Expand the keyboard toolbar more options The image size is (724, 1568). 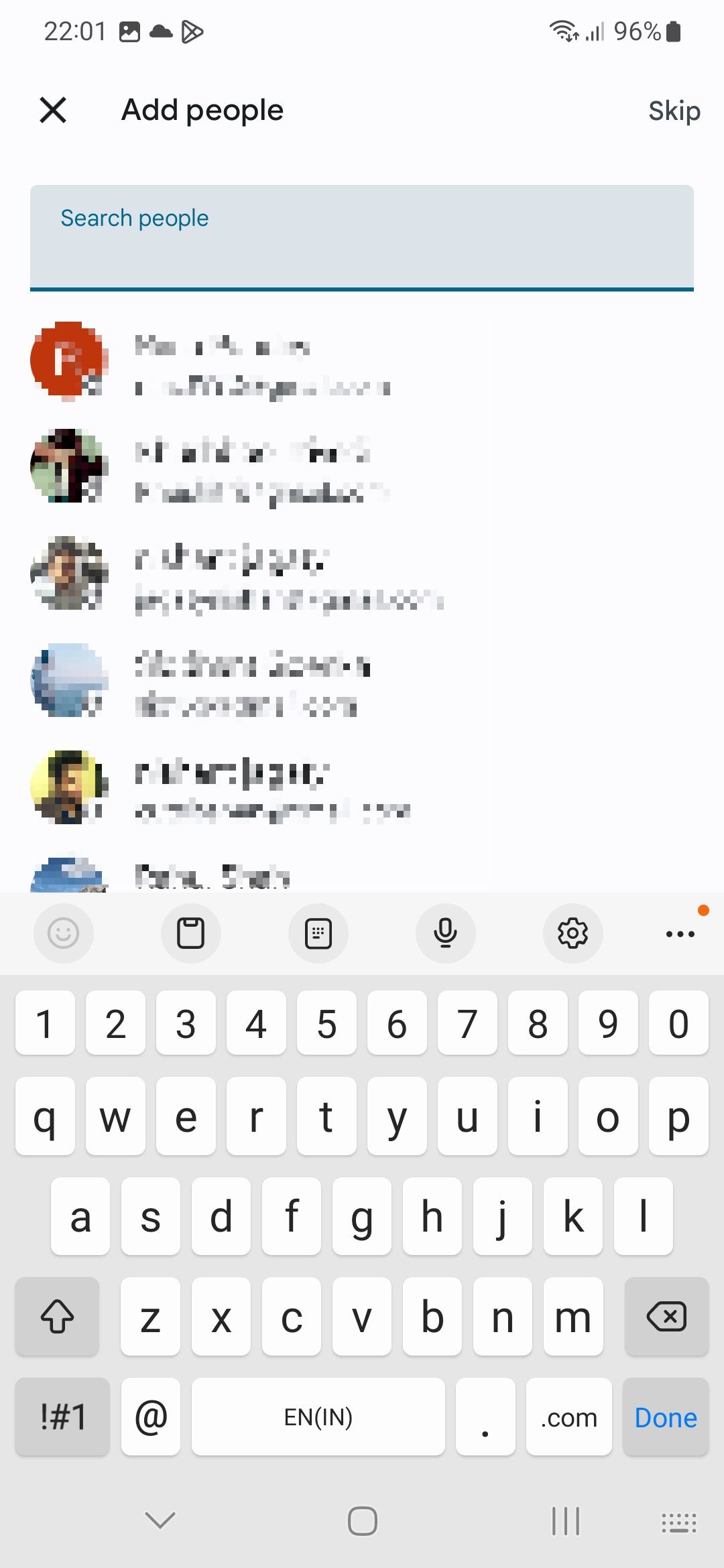[680, 933]
